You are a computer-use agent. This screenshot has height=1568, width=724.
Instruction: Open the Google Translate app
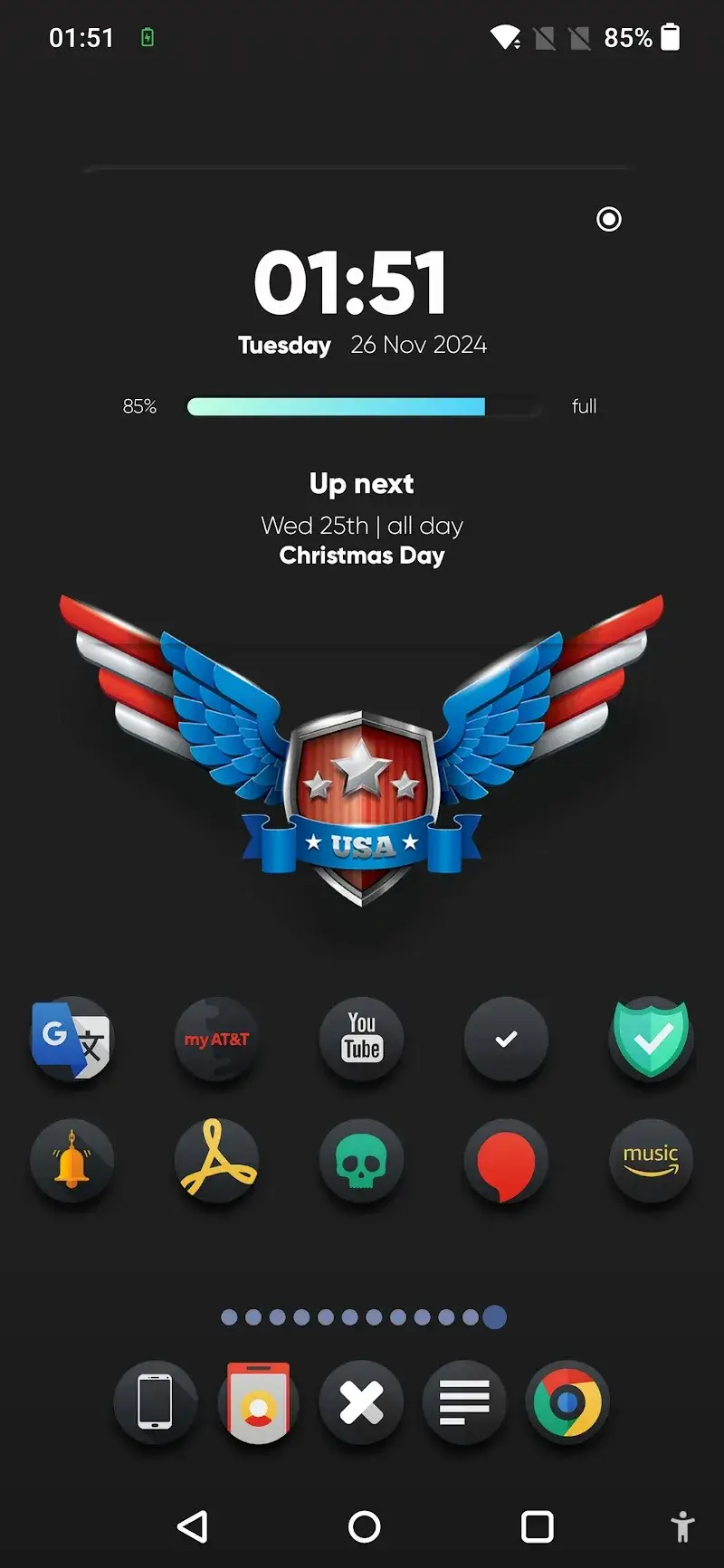[71, 1039]
